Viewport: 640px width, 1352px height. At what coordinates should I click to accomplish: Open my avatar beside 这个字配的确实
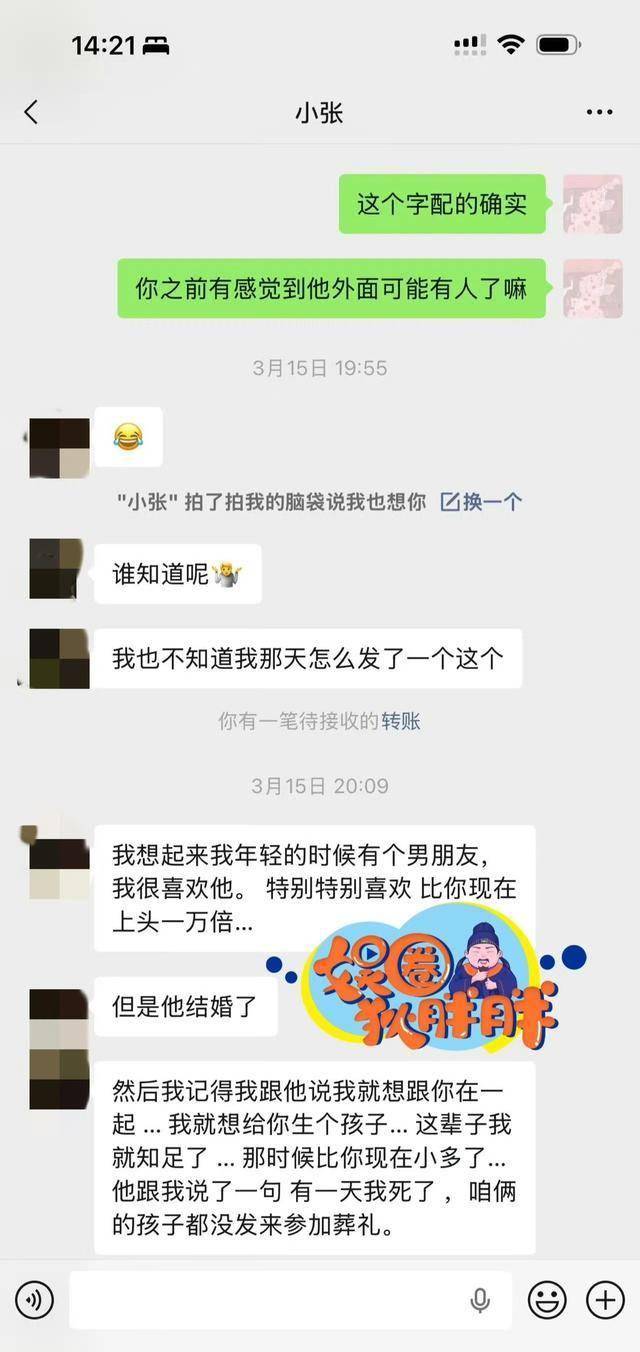[x=592, y=204]
